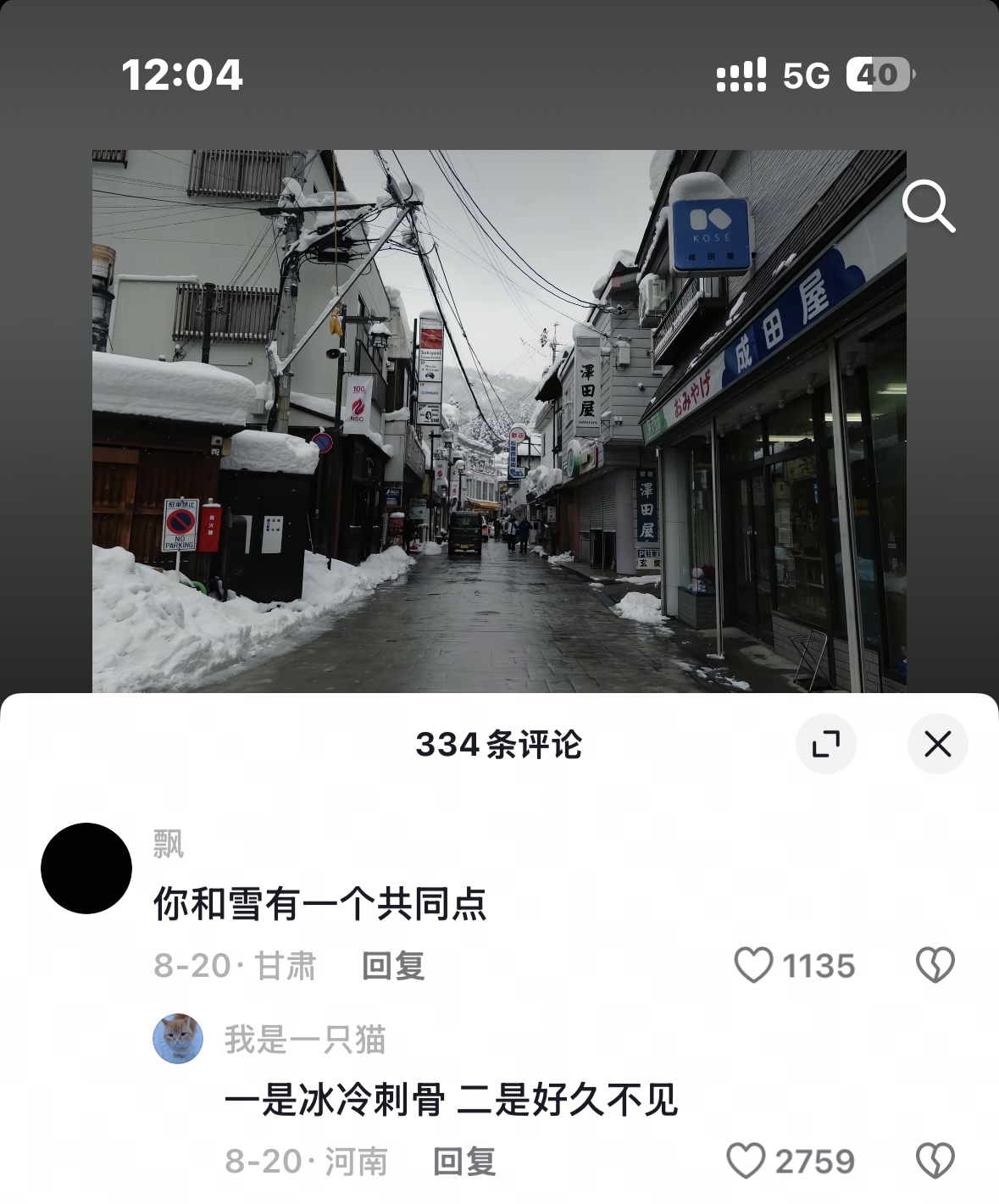Screen dimensions: 999x1204
Task: Open username 飘's profile
Action: (169, 844)
